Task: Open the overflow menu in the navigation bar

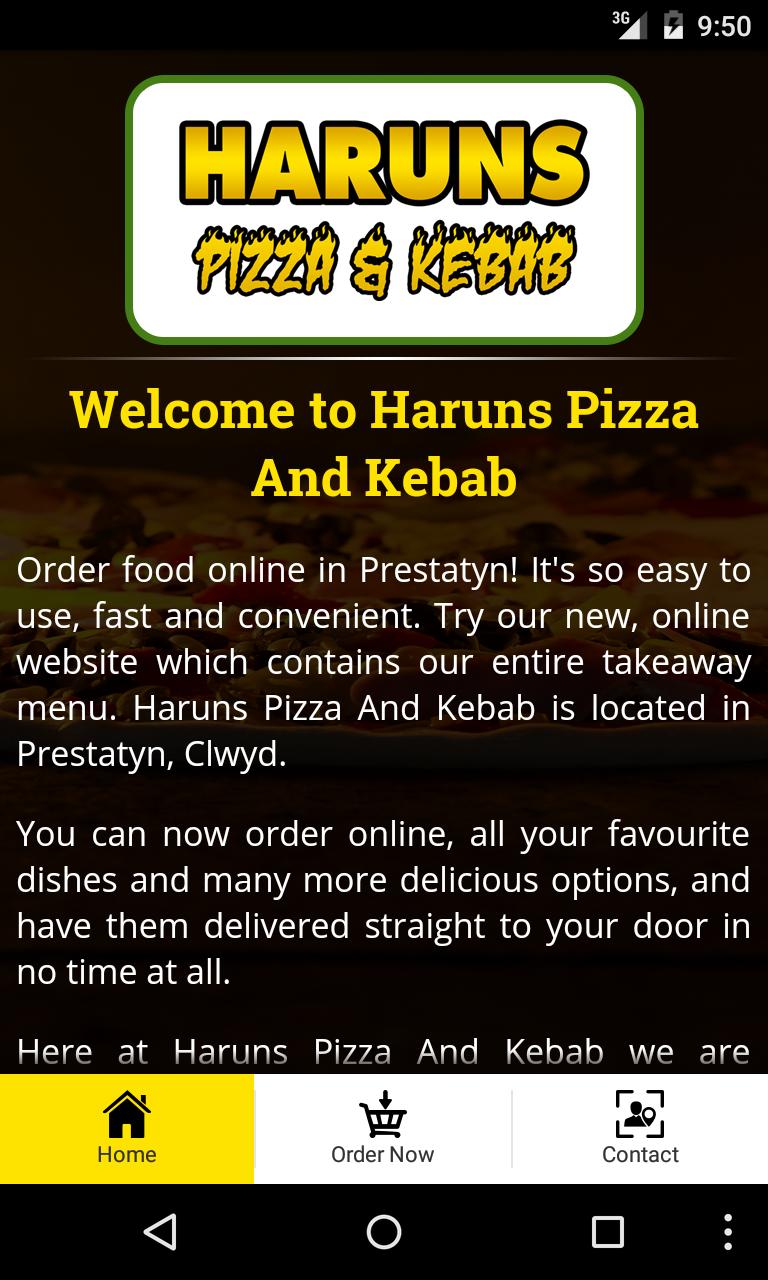Action: pos(727,1232)
